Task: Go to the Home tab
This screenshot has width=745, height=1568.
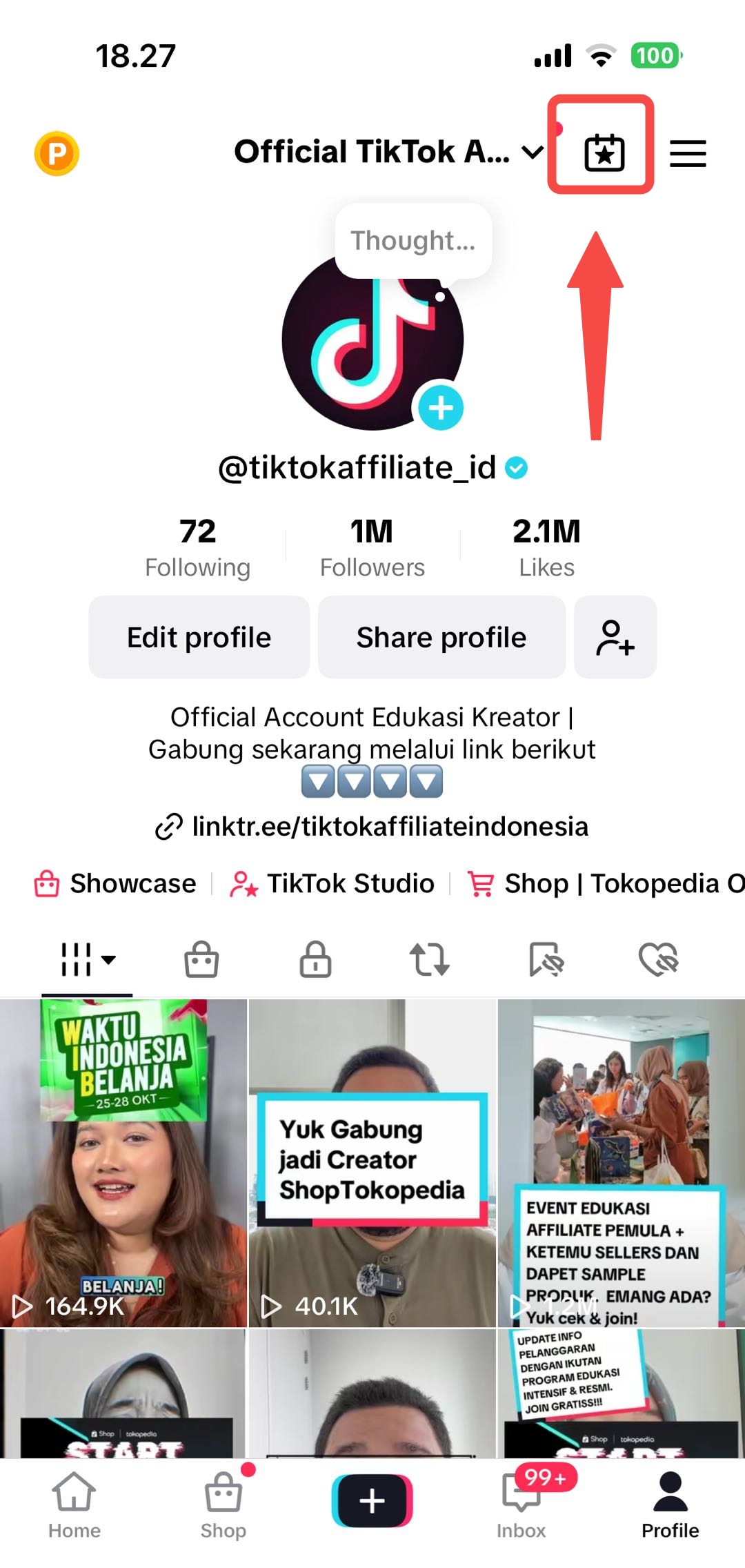Action: [x=74, y=1506]
